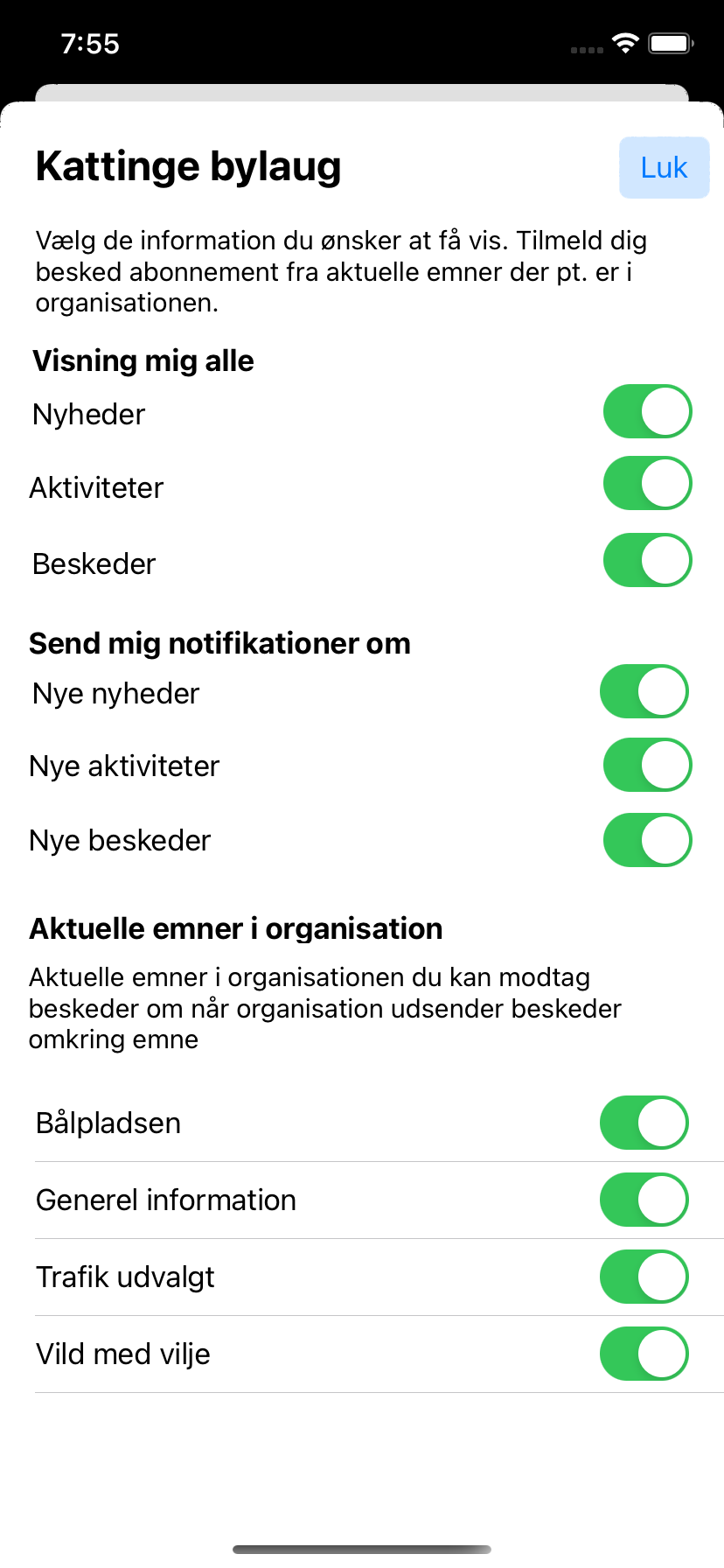Disable Nye aktiviteter notifications
Viewport: 724px width, 1568px height.
pos(647,765)
